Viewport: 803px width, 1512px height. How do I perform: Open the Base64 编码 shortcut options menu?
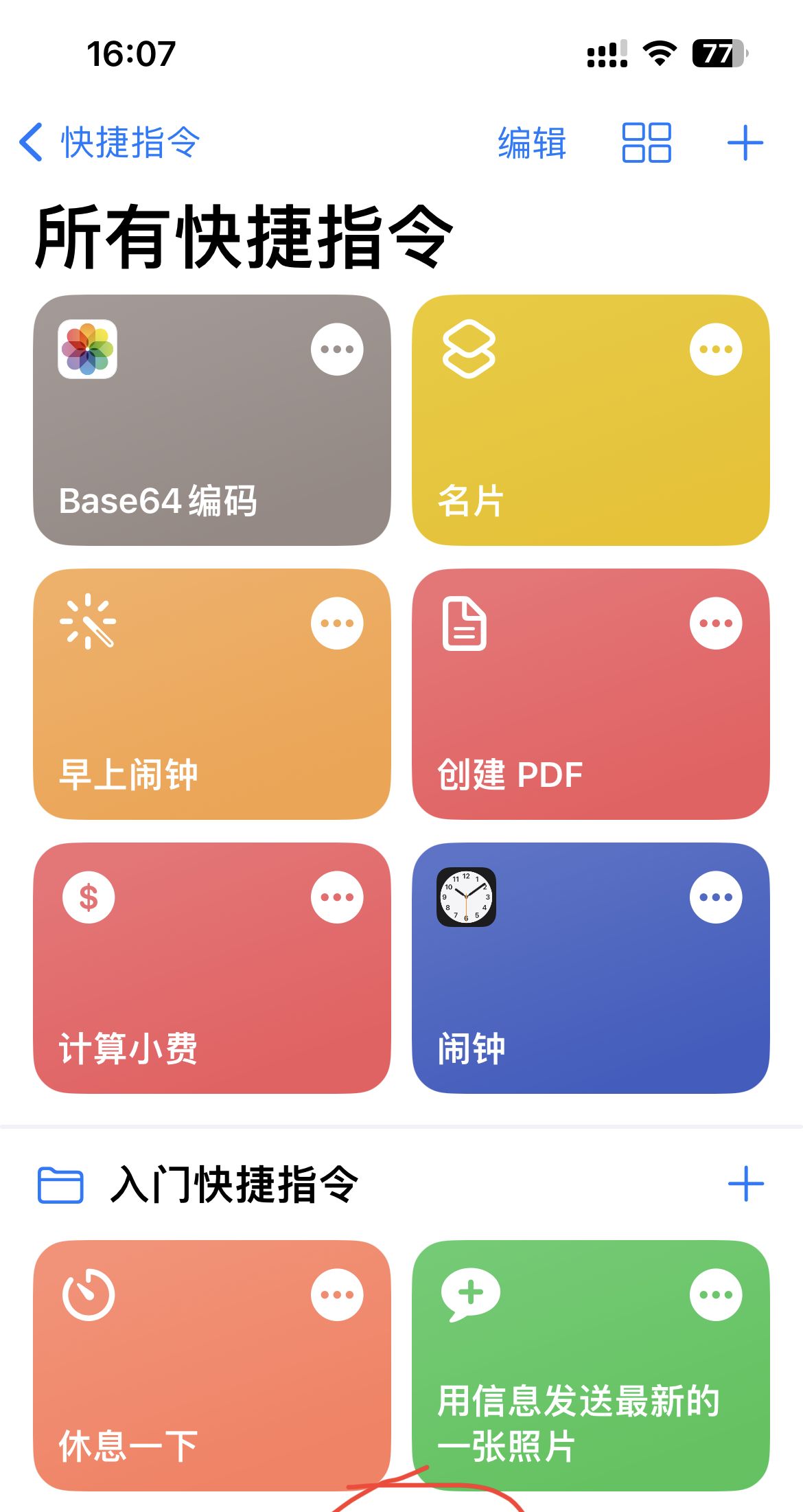coord(337,349)
